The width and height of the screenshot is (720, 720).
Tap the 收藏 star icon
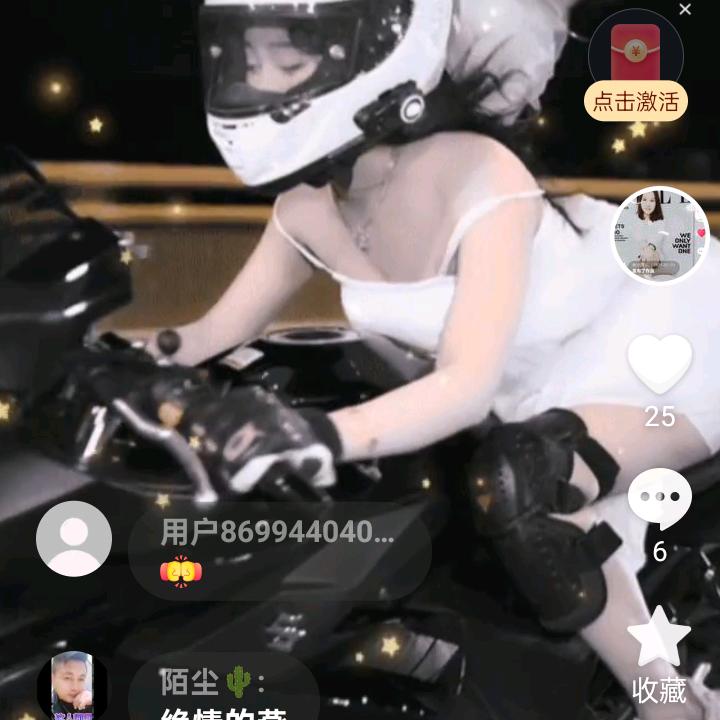(x=659, y=638)
